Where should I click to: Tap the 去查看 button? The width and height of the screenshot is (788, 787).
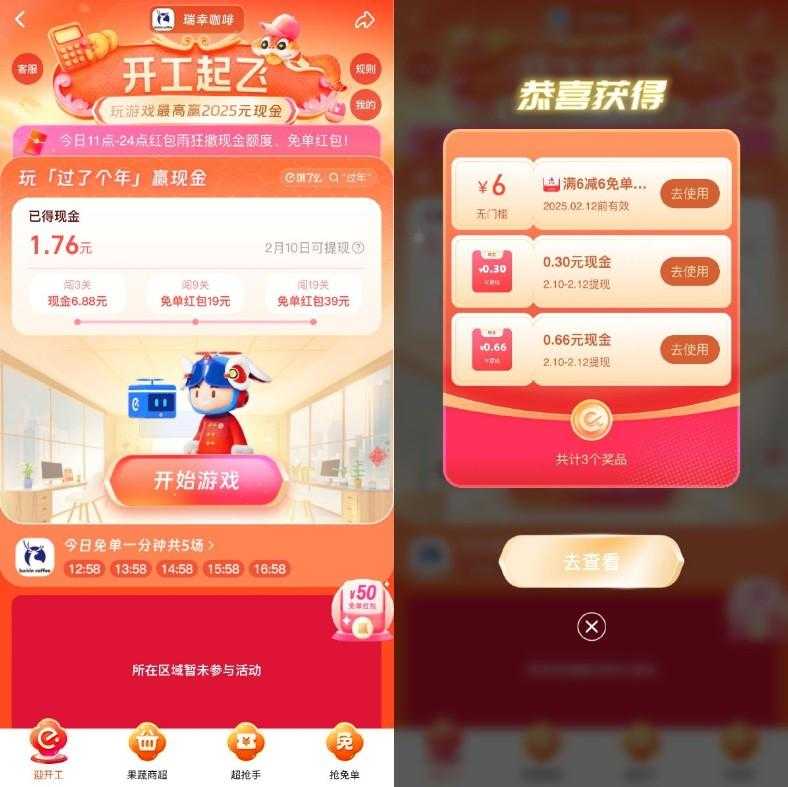pos(591,562)
